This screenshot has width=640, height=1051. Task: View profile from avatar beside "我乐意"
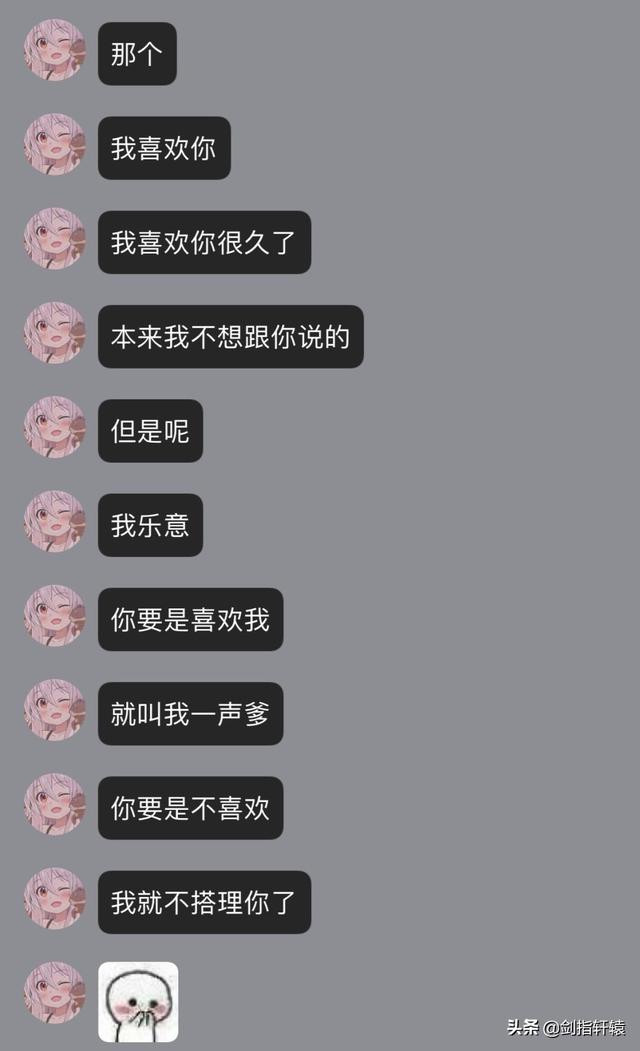click(x=55, y=521)
